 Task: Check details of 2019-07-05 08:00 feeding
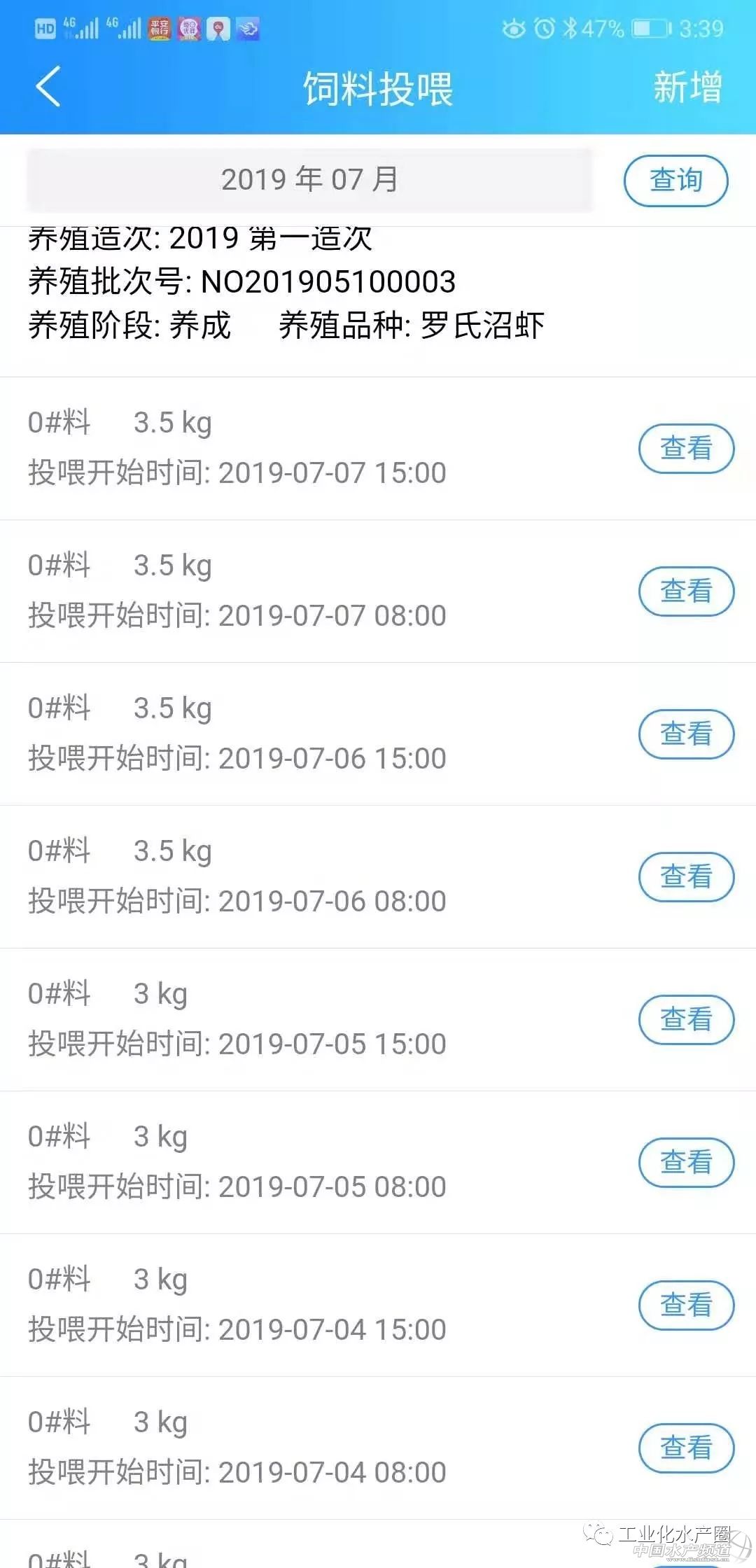point(686,1163)
